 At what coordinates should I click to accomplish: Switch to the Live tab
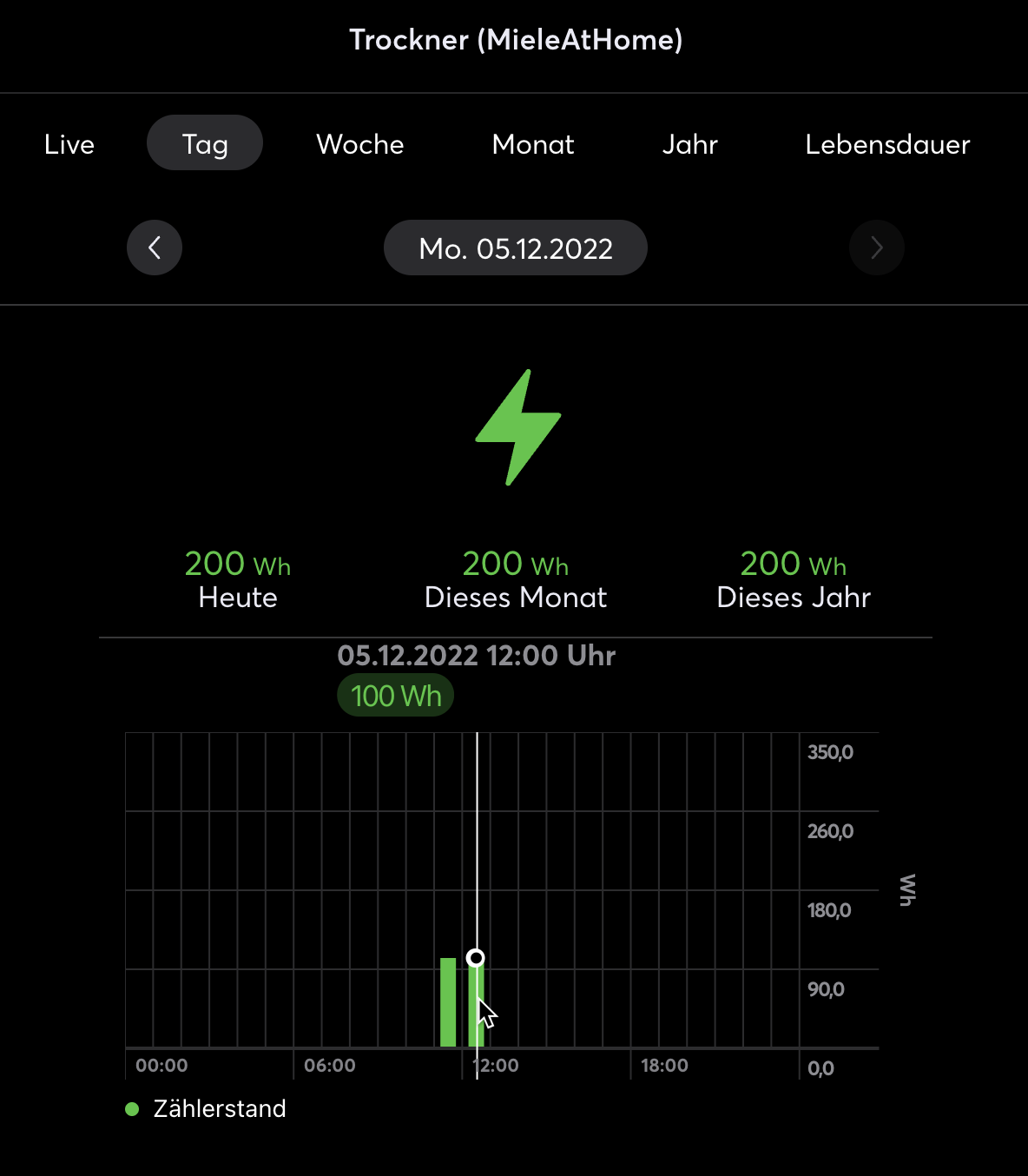click(69, 144)
